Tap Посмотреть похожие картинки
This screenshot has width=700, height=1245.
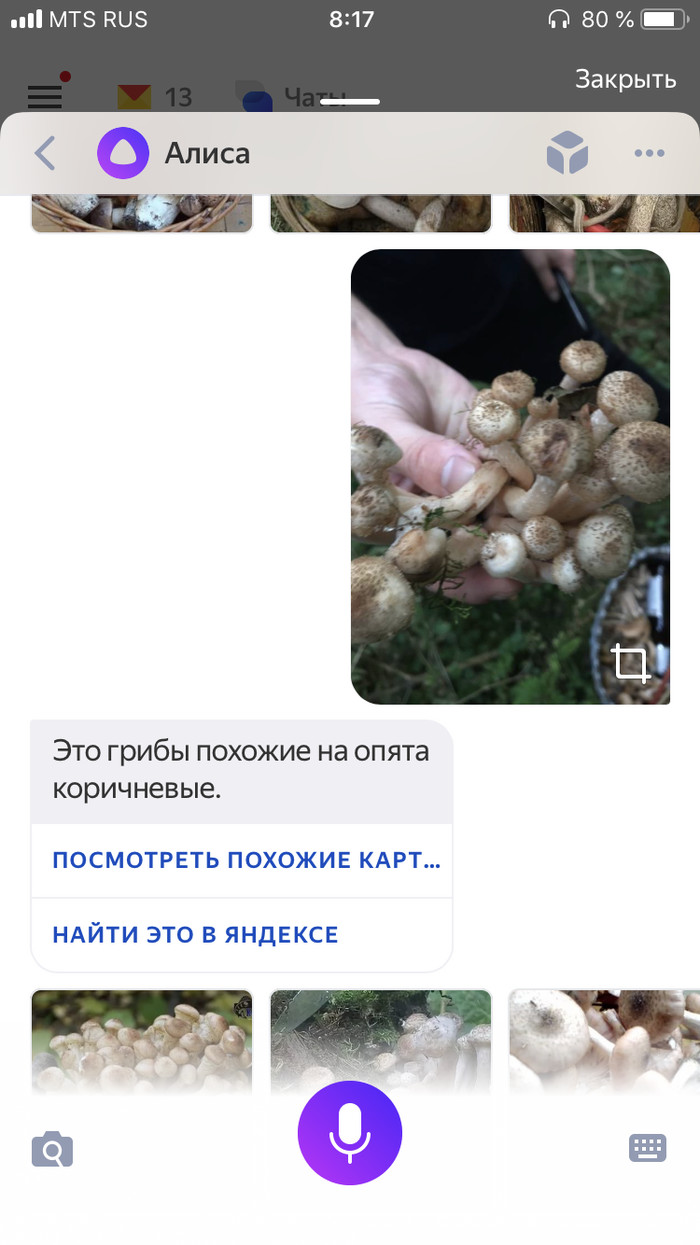click(245, 860)
